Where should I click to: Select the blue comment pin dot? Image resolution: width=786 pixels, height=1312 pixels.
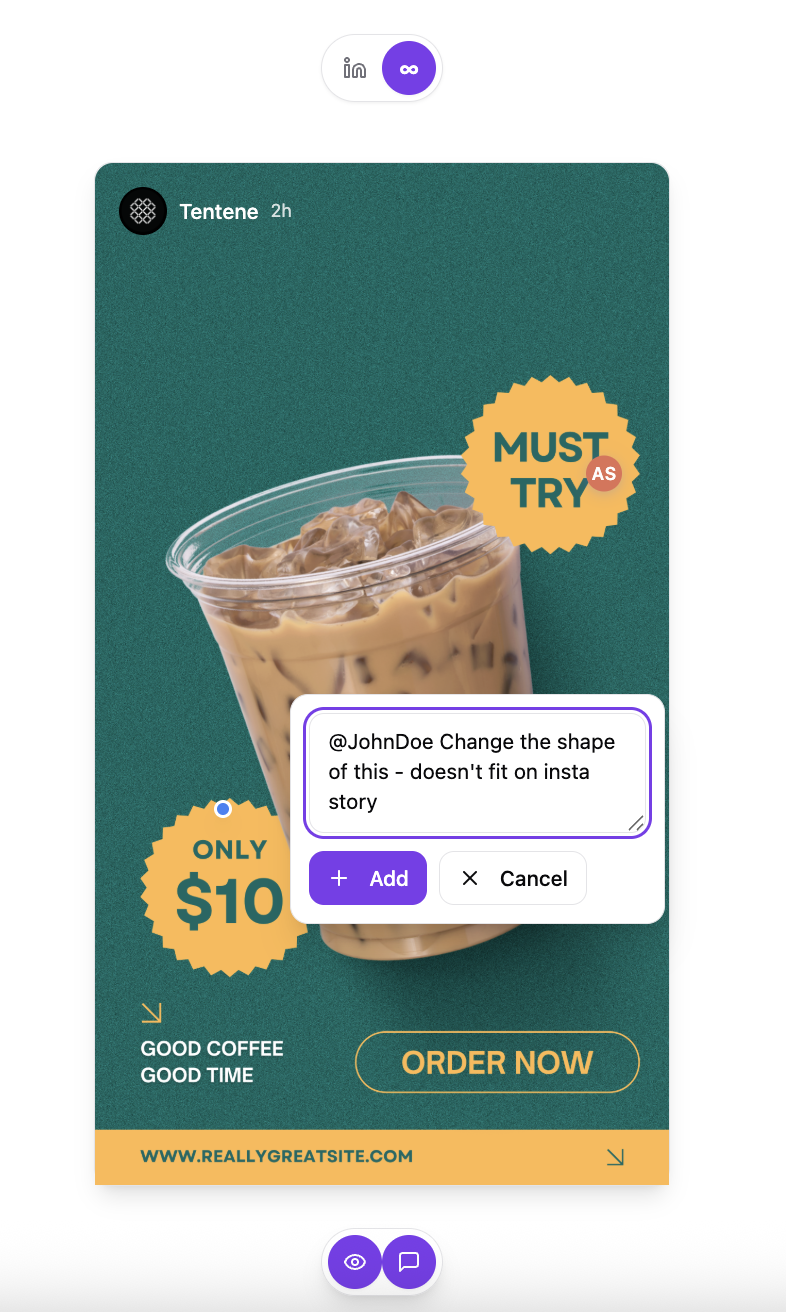[223, 809]
